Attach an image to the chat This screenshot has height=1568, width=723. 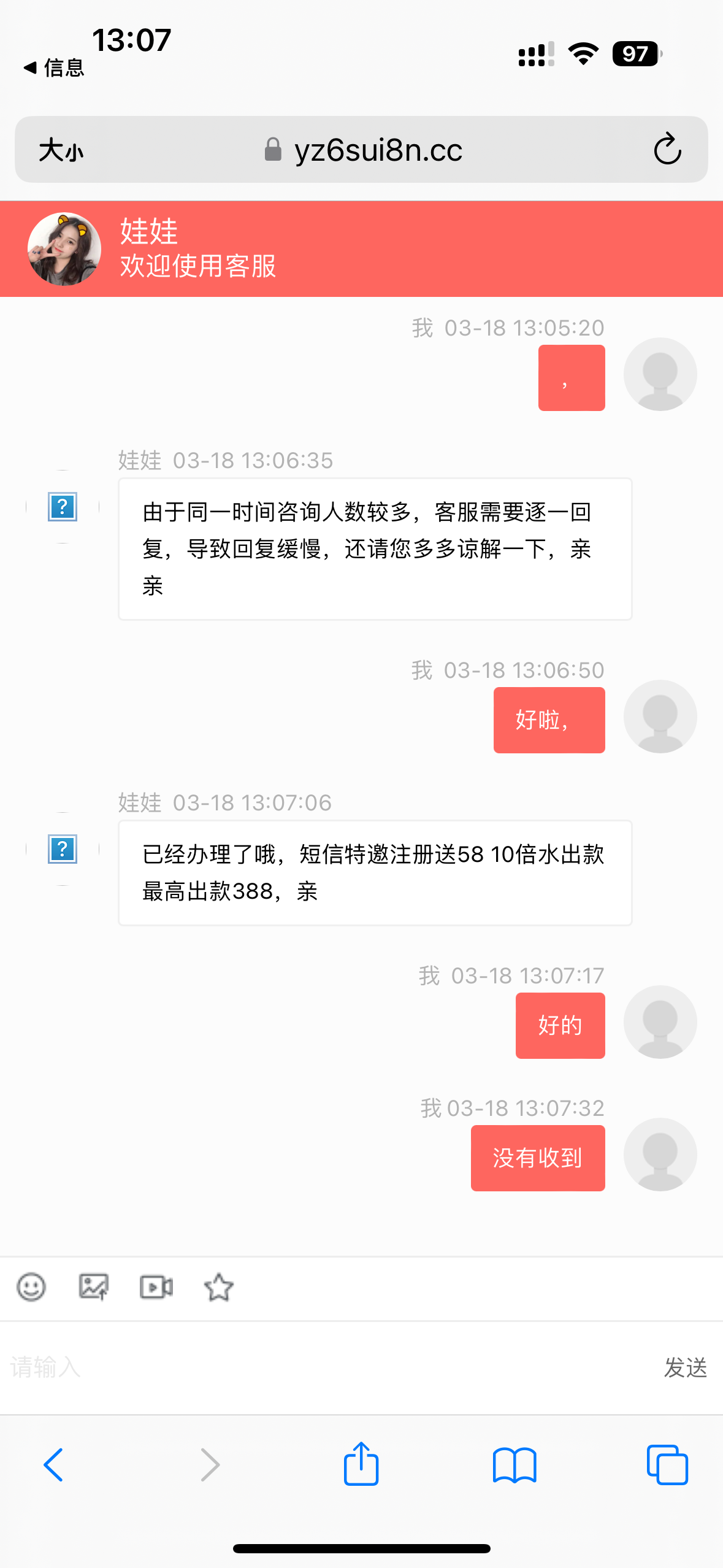tap(94, 1287)
